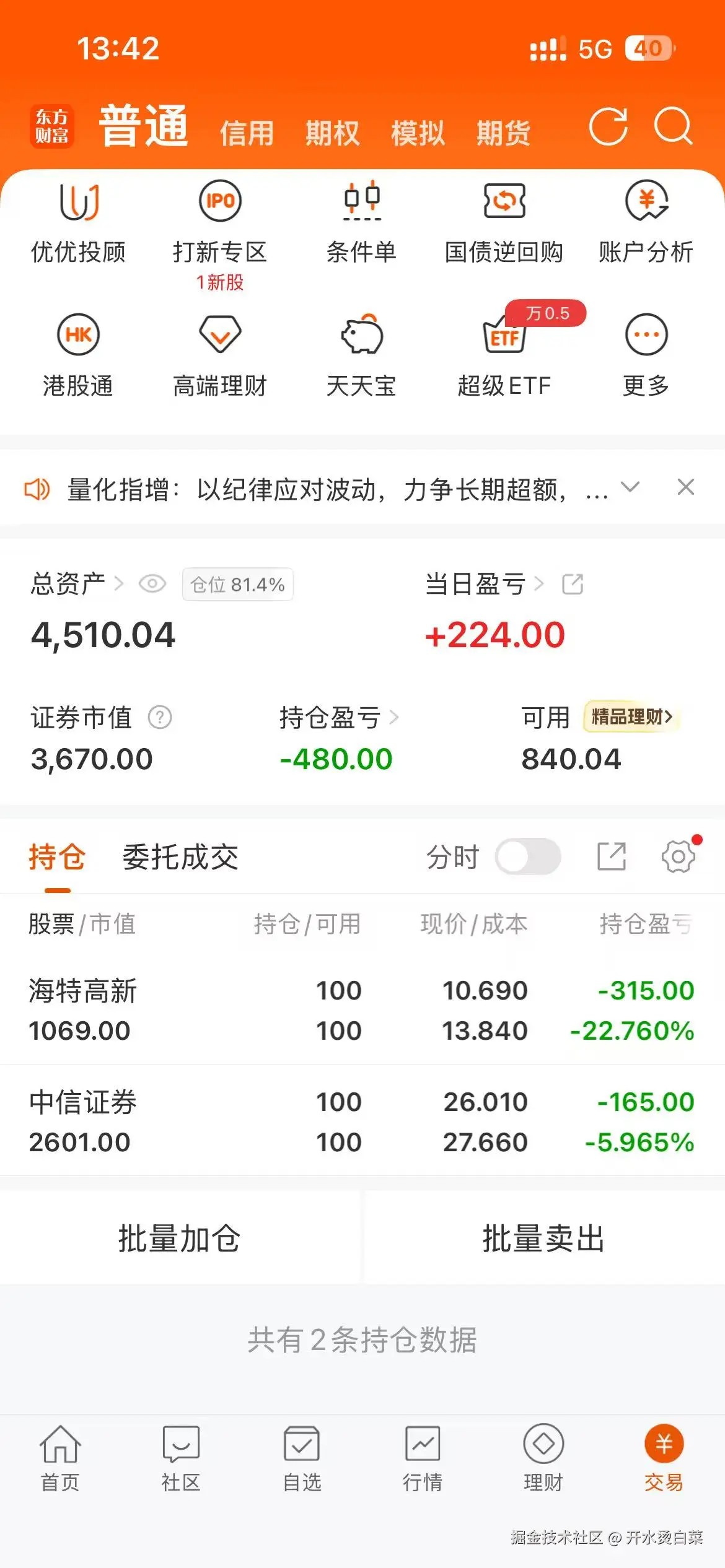The width and height of the screenshot is (725, 1568).
Task: Open the 精品理财 wealth products link
Action: pyautogui.click(x=631, y=718)
